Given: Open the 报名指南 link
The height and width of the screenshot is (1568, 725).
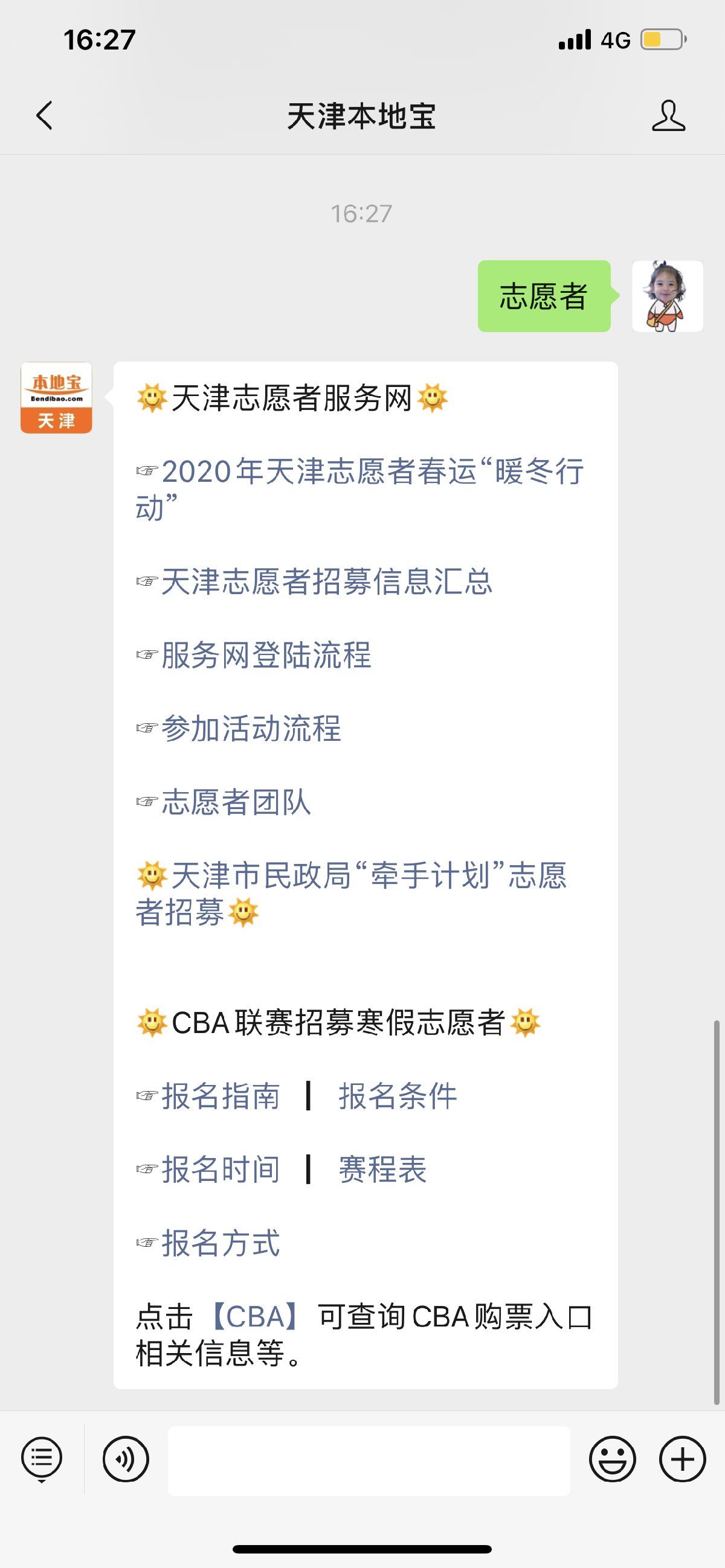Looking at the screenshot, I should [x=221, y=1096].
